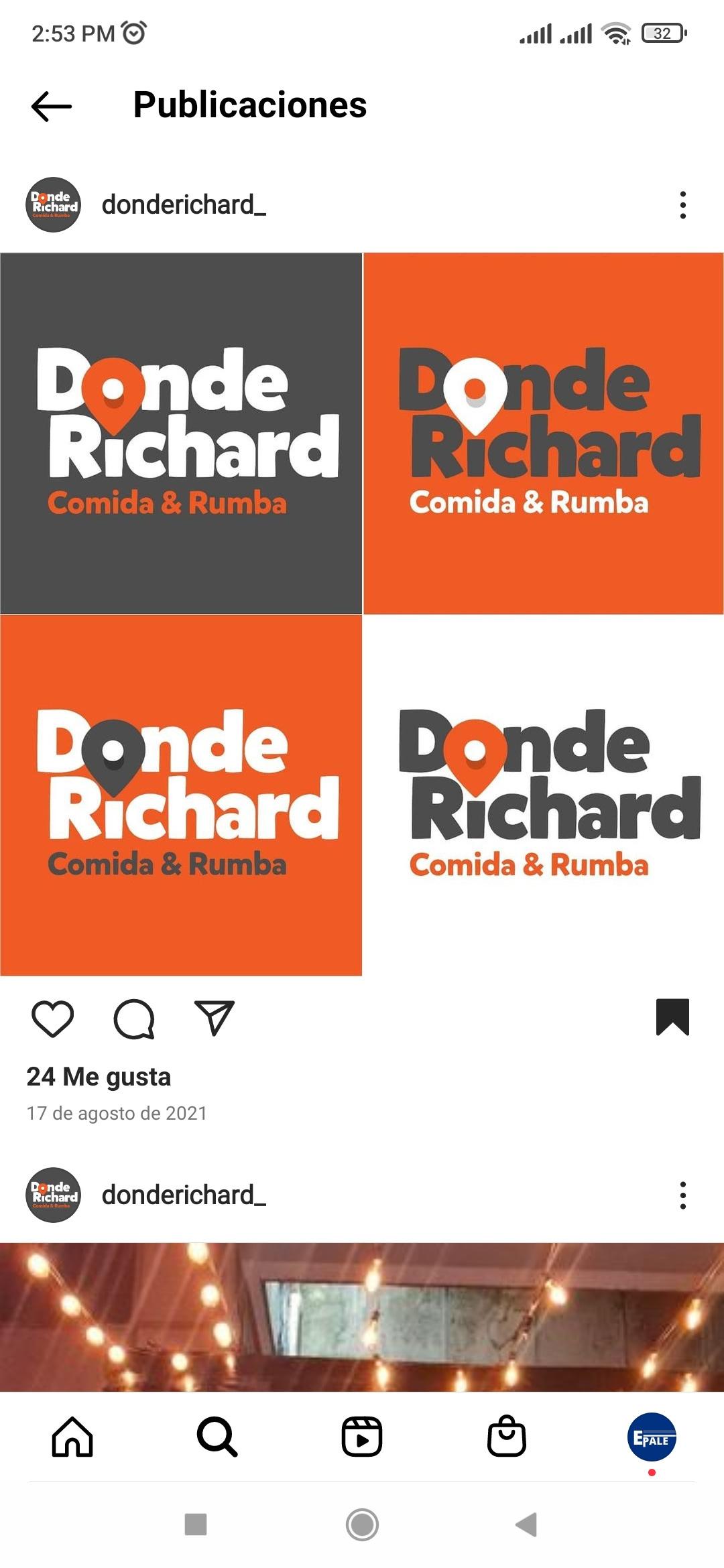Viewport: 724px width, 1568px height.
Task: Open donderichard_ profile from first post header
Action: pyautogui.click(x=183, y=205)
